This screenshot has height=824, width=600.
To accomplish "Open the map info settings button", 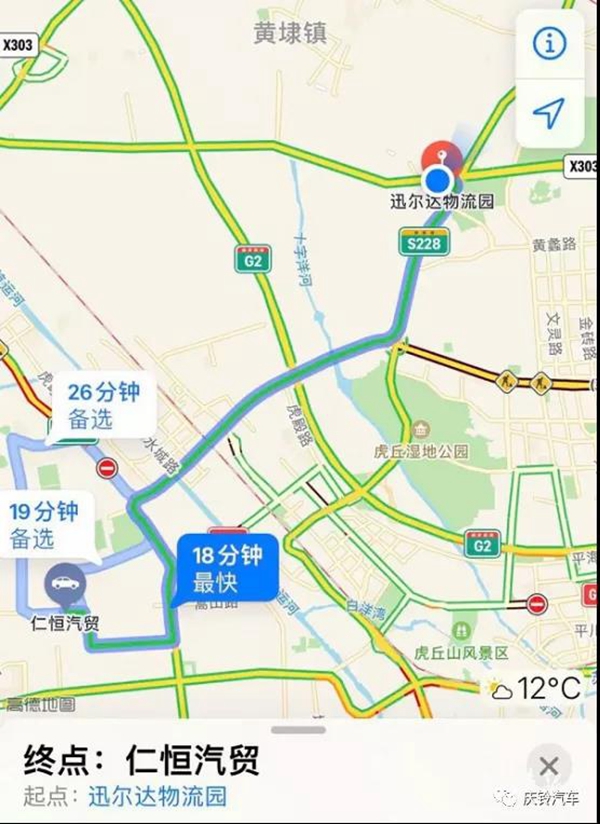I will 548,42.
